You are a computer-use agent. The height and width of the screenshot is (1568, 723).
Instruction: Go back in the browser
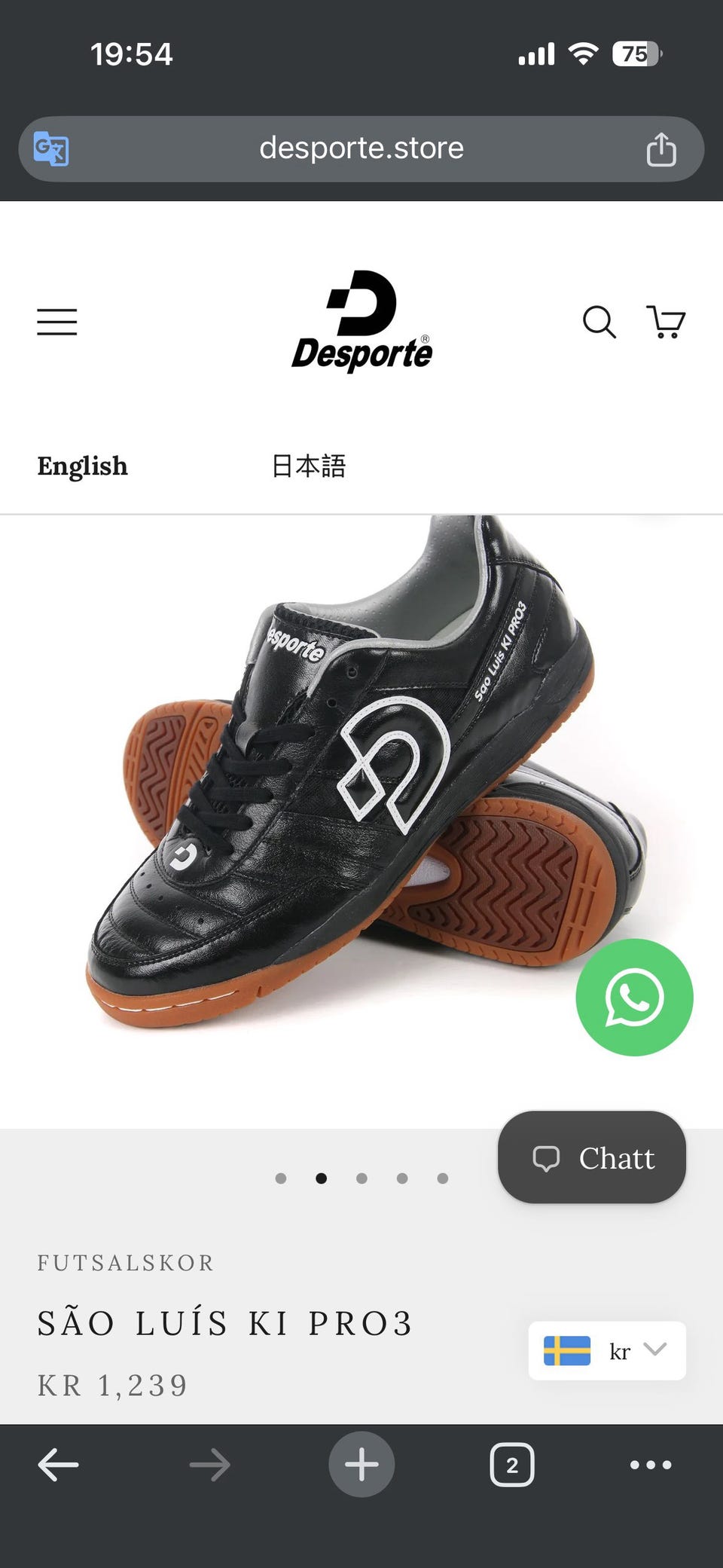click(x=58, y=1465)
